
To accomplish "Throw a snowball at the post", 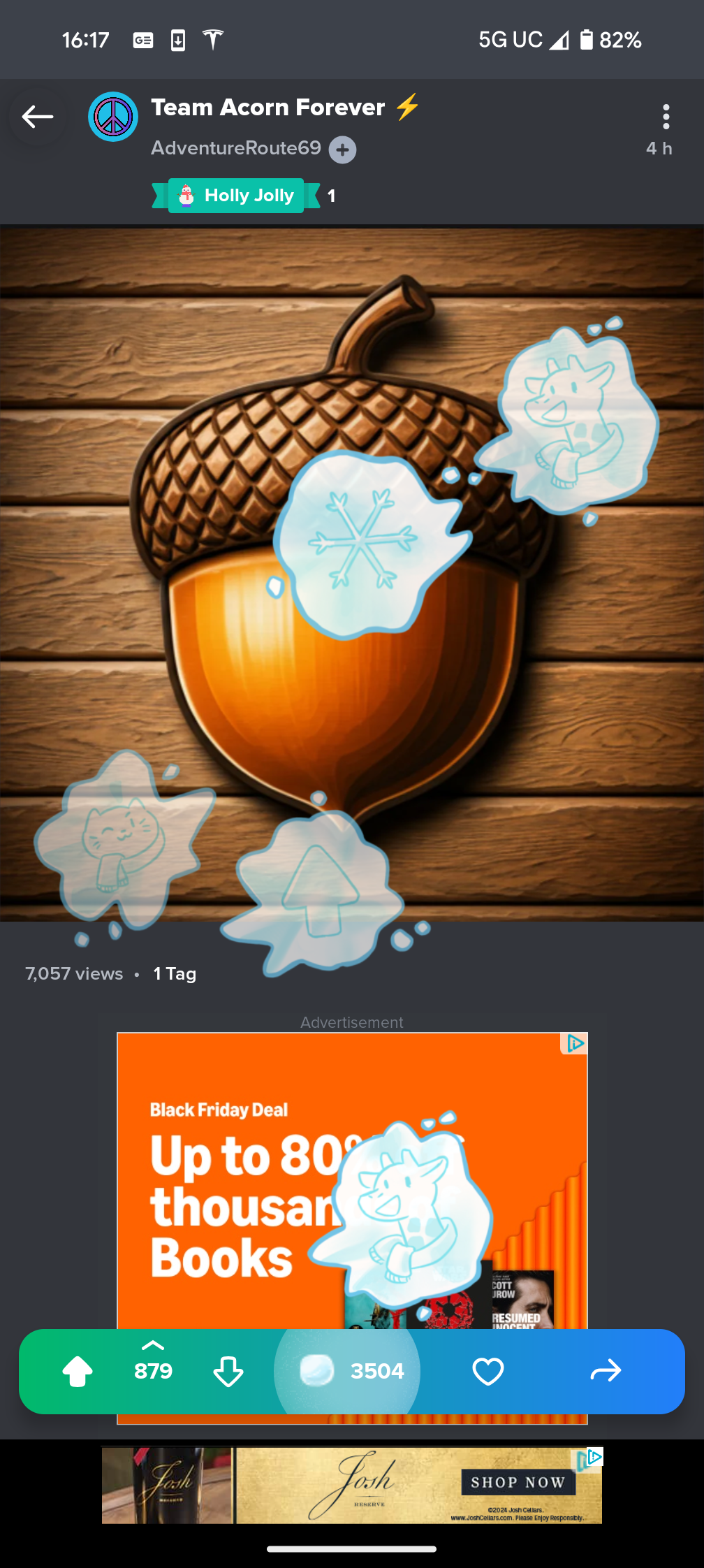I will 318,1371.
